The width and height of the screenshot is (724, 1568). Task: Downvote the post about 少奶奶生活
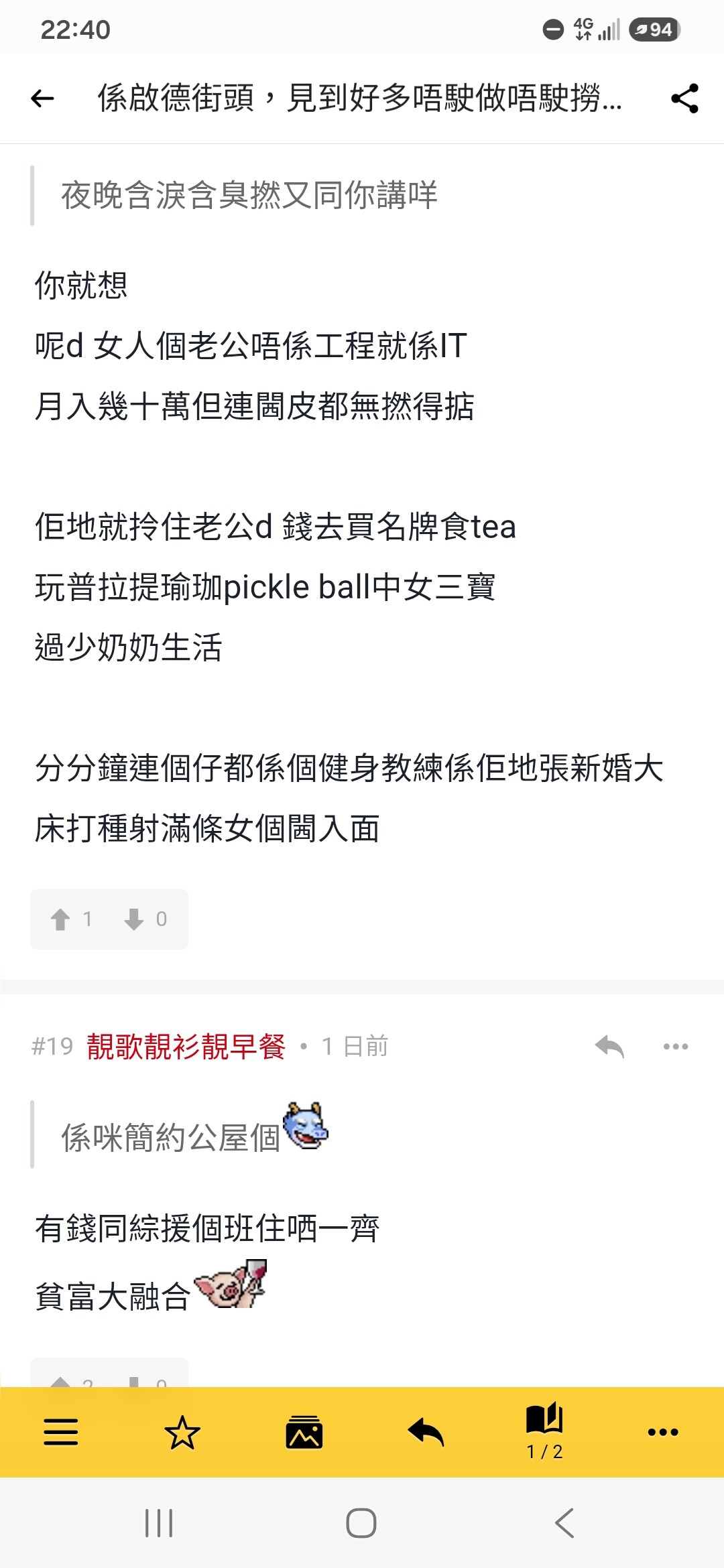[145, 919]
